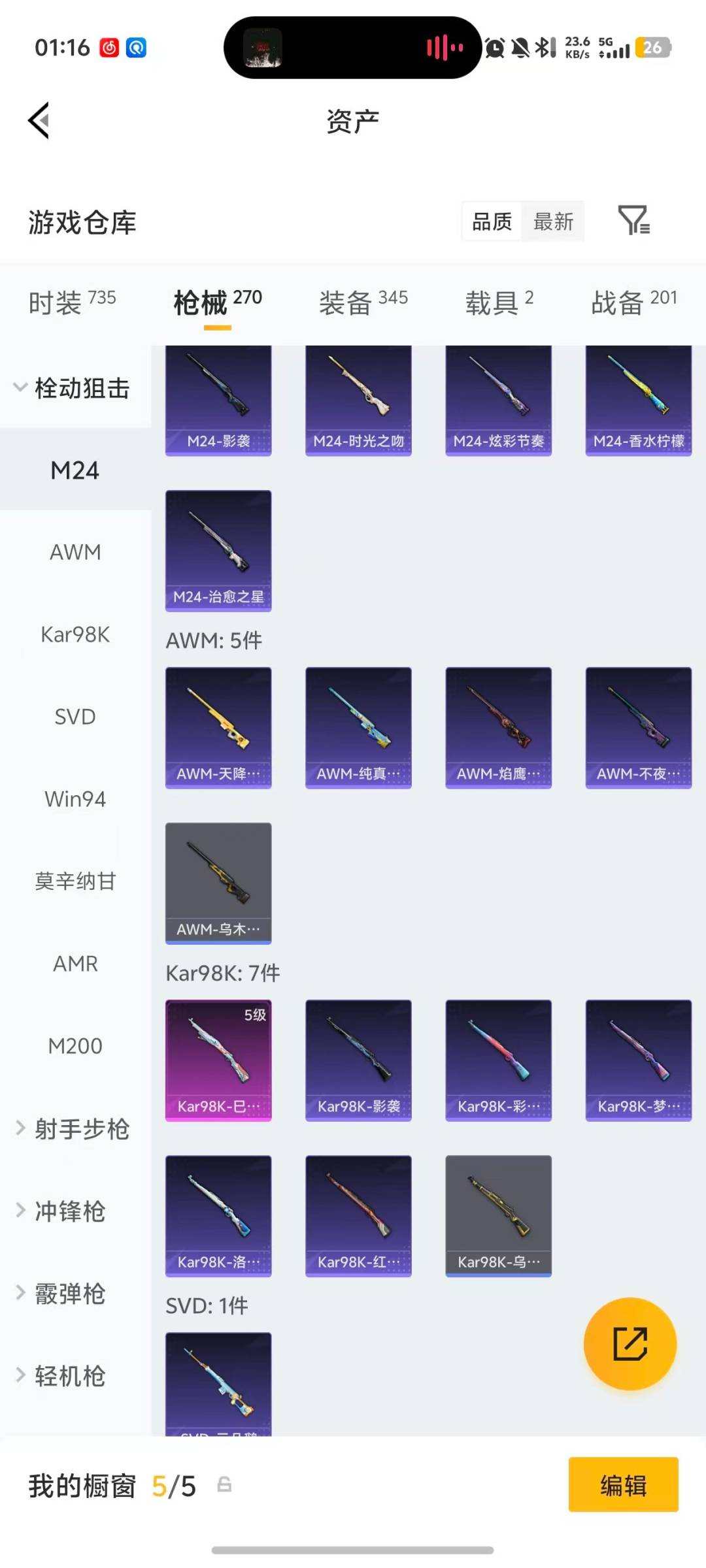Switch sorting to 最新

point(552,222)
